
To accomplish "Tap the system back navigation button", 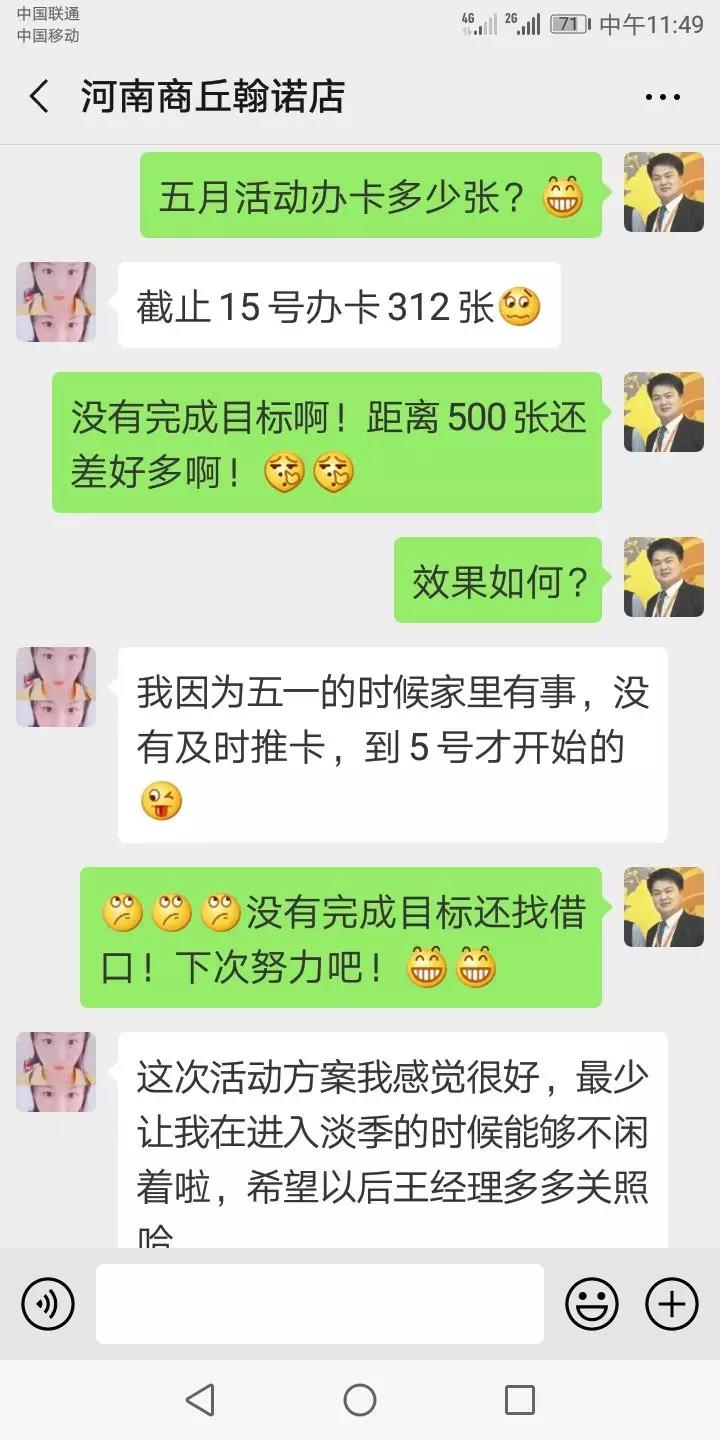I will tap(200, 1400).
